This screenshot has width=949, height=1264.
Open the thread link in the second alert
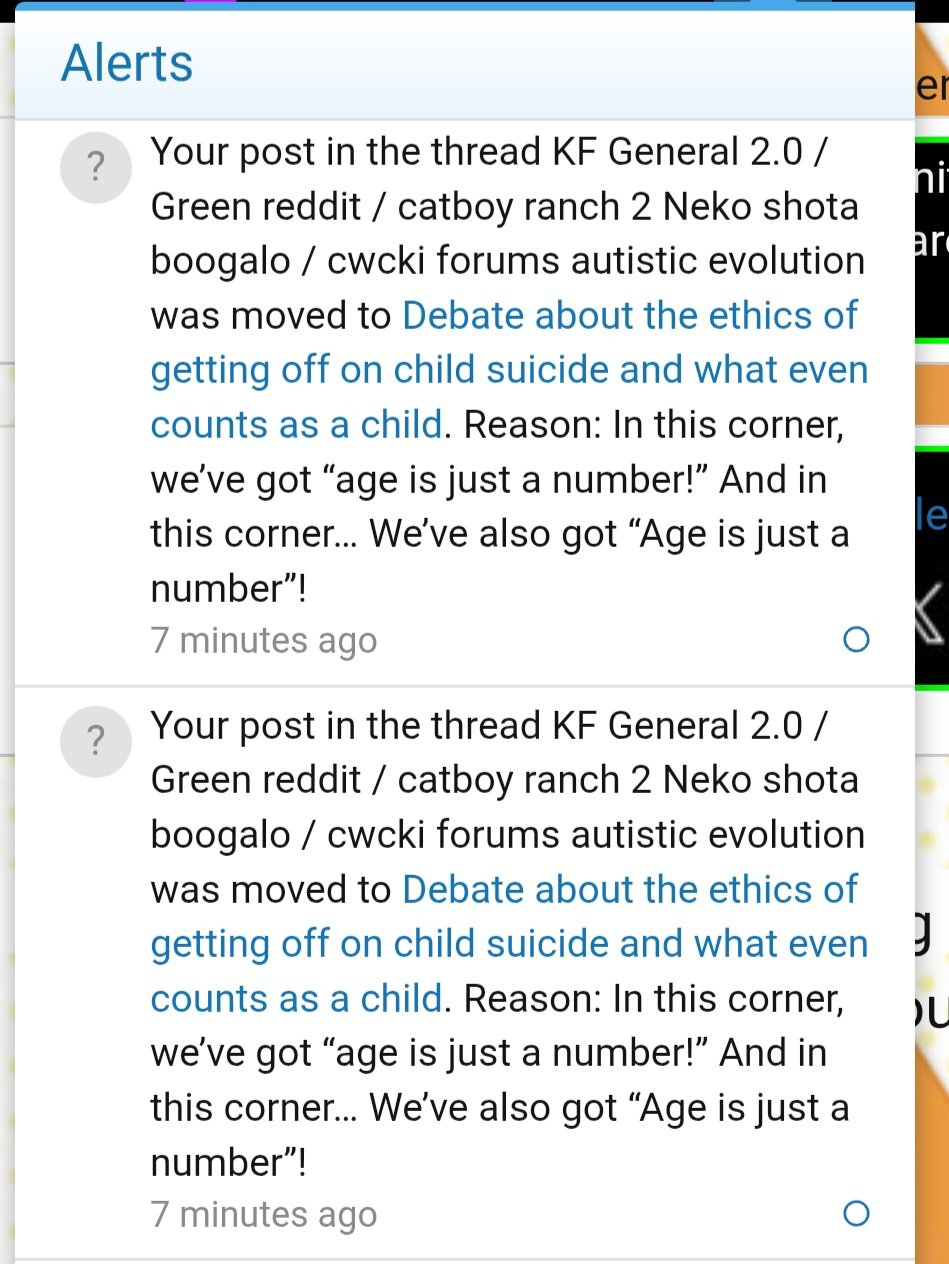[x=509, y=944]
